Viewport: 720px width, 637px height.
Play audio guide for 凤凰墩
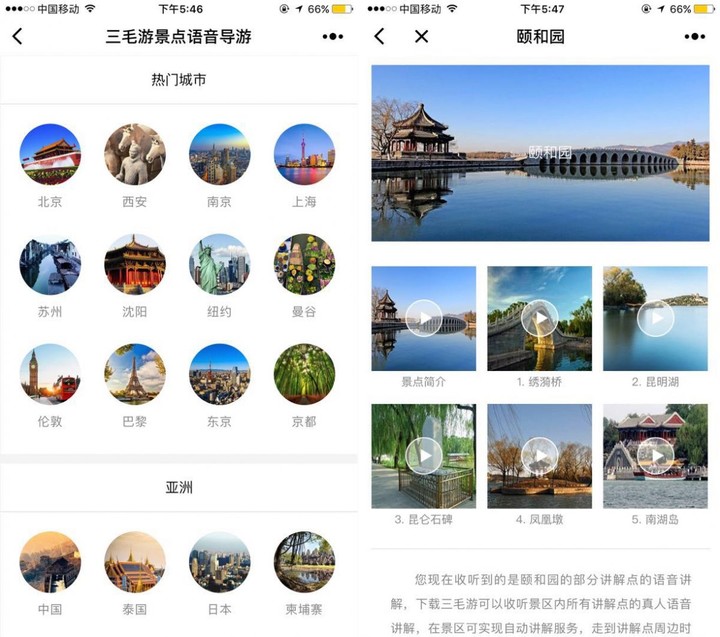pos(540,456)
